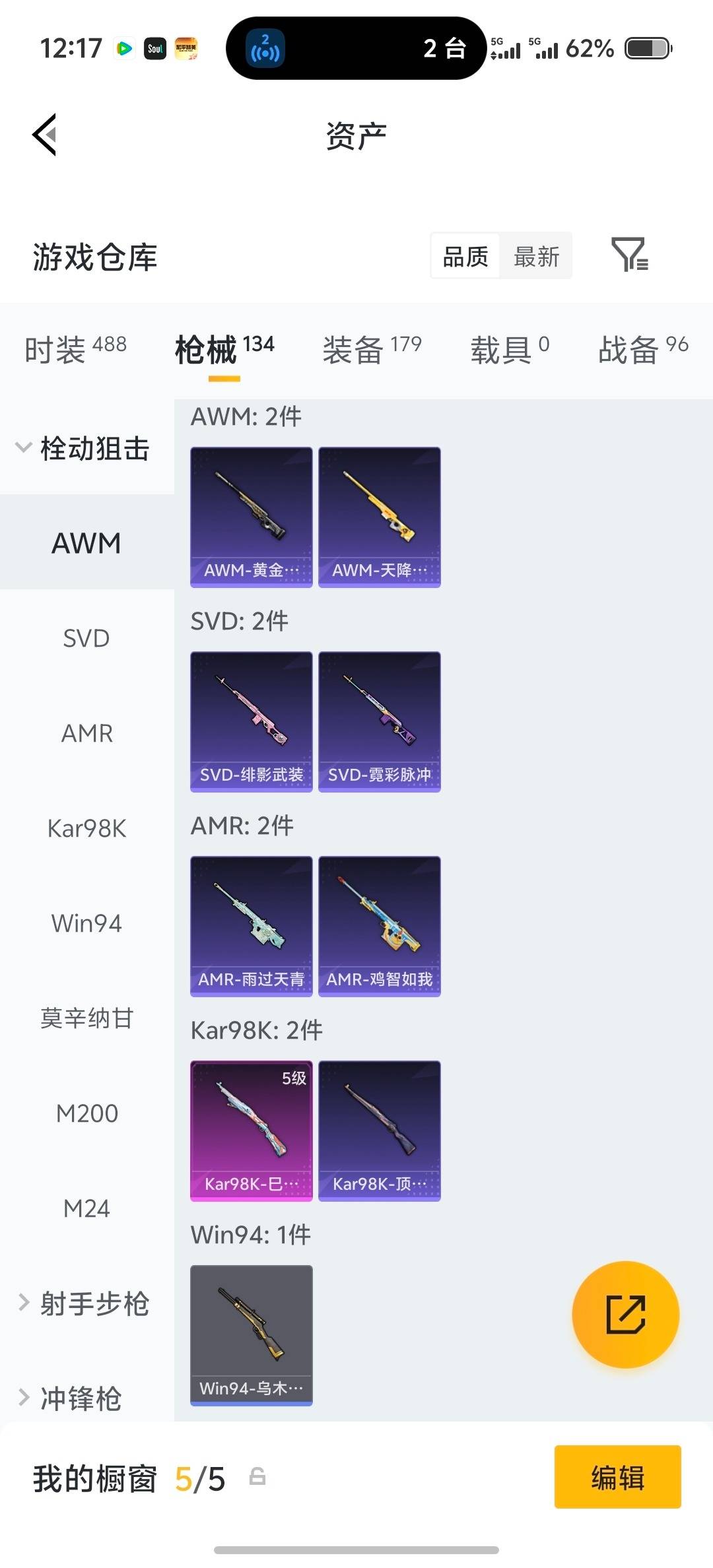Go back using the top-left arrow
Image resolution: width=713 pixels, height=1568 pixels.
[x=44, y=135]
